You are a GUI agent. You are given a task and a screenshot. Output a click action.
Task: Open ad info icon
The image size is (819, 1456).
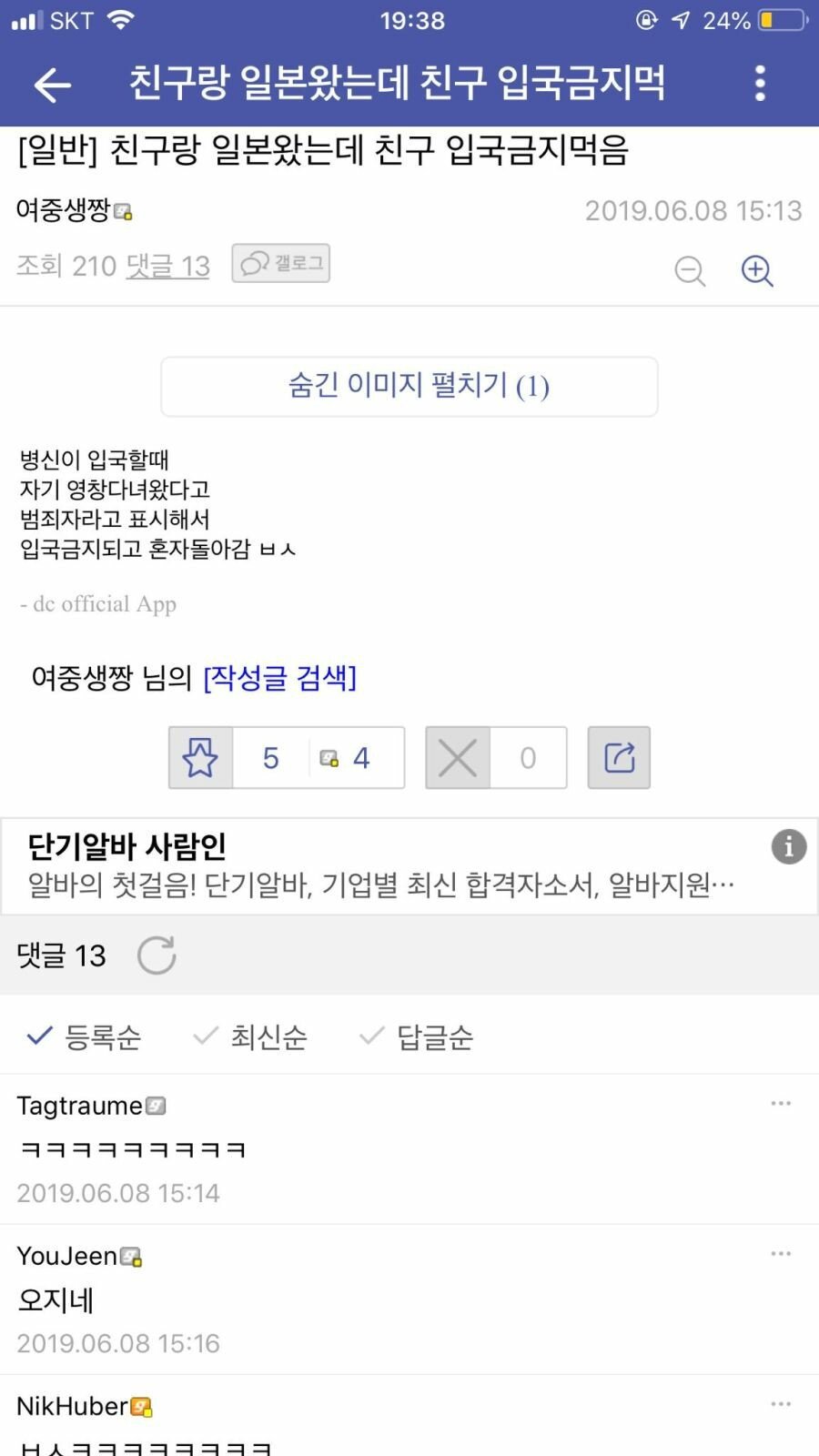click(788, 846)
